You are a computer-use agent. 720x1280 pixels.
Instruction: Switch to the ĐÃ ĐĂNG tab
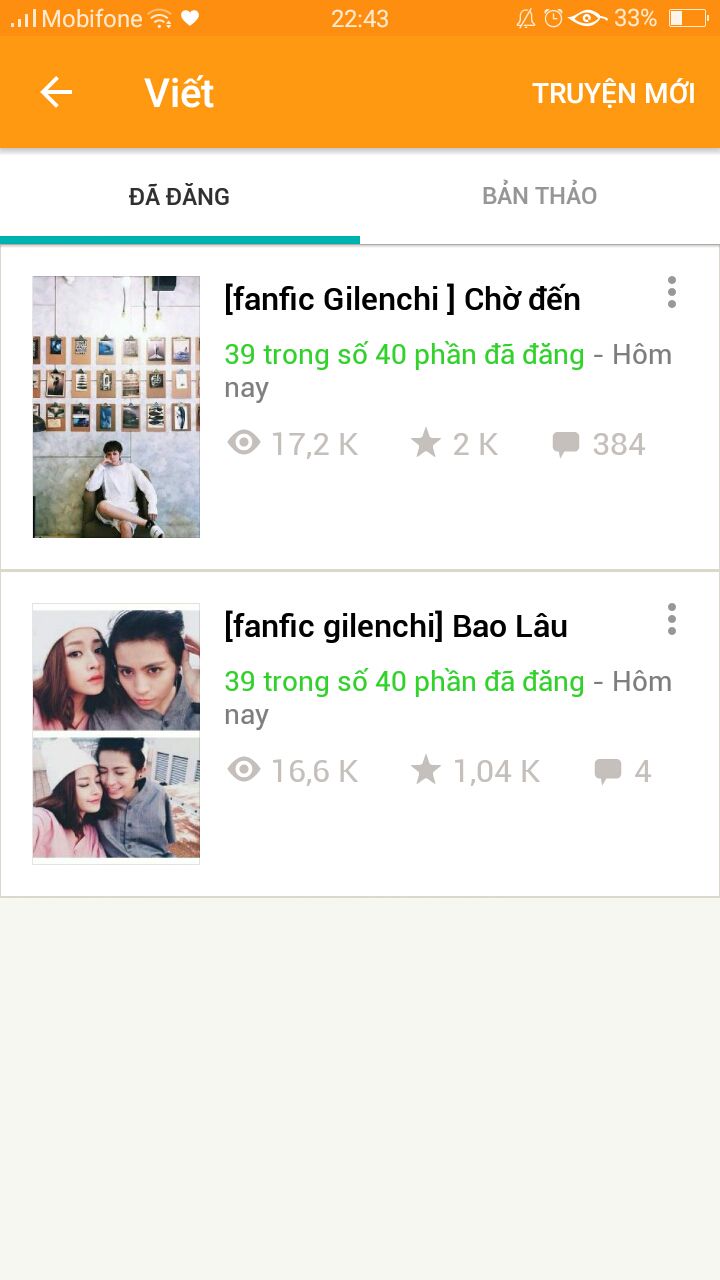click(180, 197)
